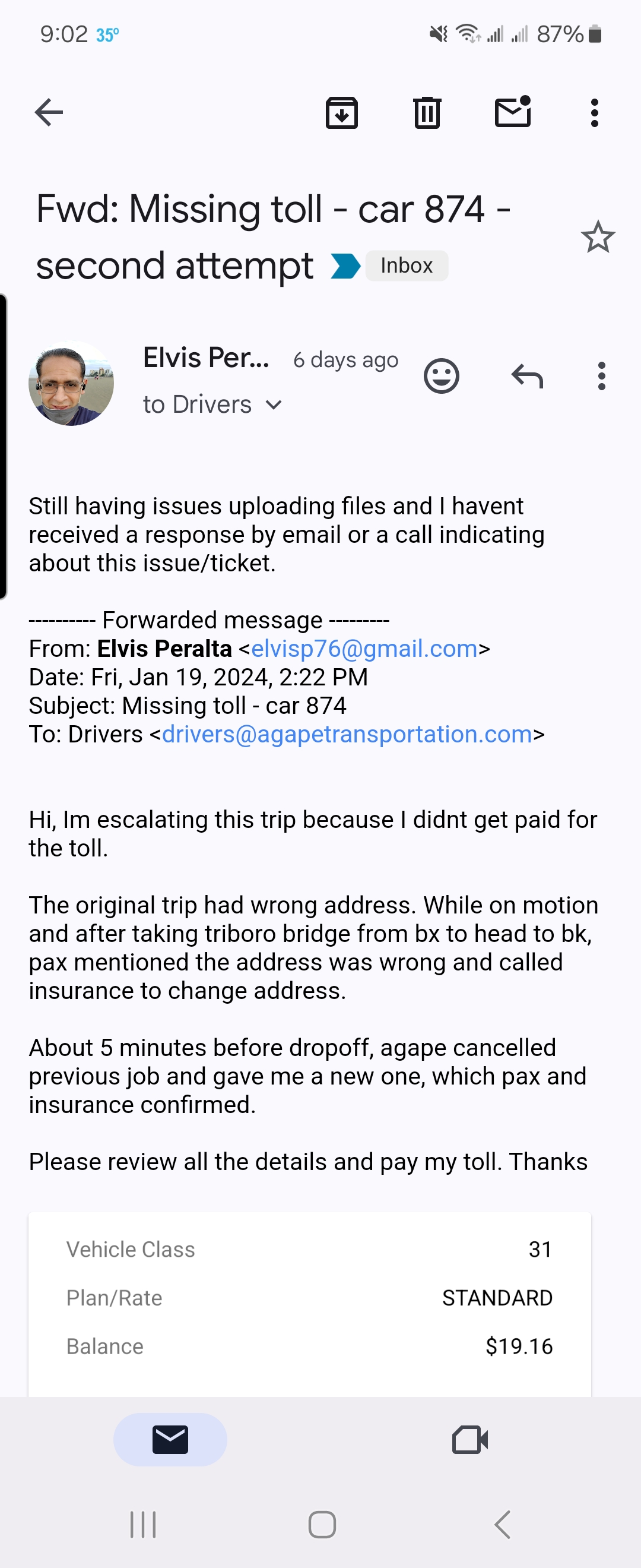Open the message options menu
Screen dimensions: 641x1568
coord(601,376)
